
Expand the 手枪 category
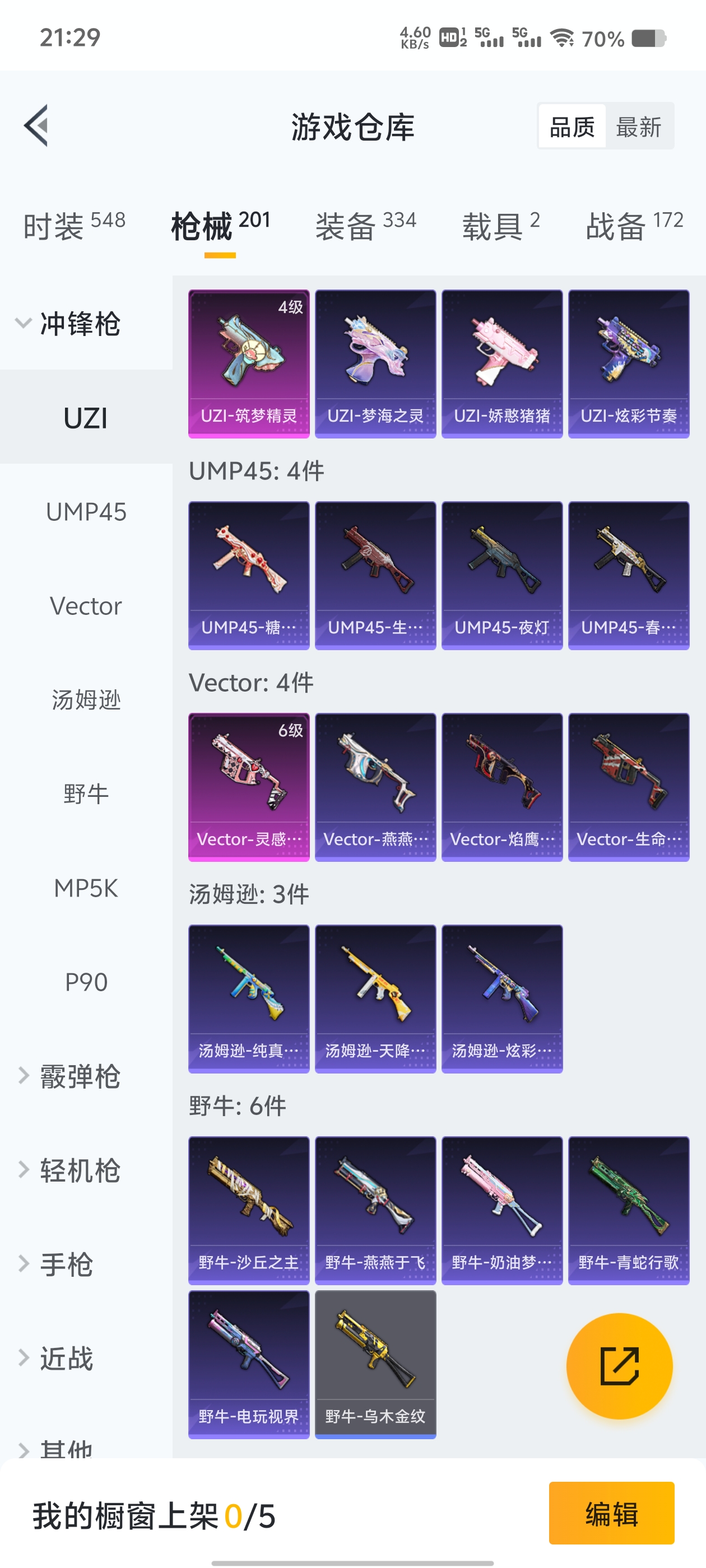pos(67,1264)
